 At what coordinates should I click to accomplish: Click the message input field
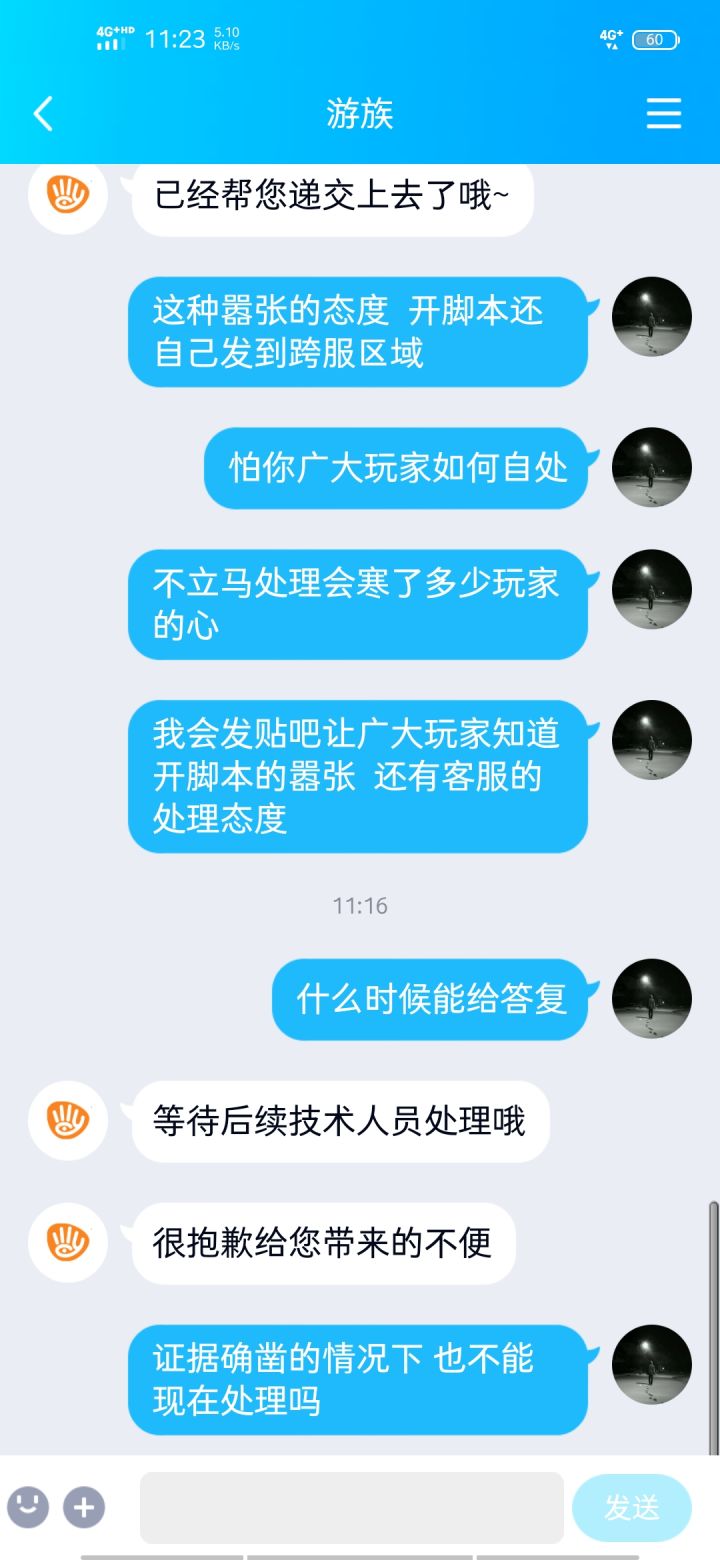tap(350, 1508)
